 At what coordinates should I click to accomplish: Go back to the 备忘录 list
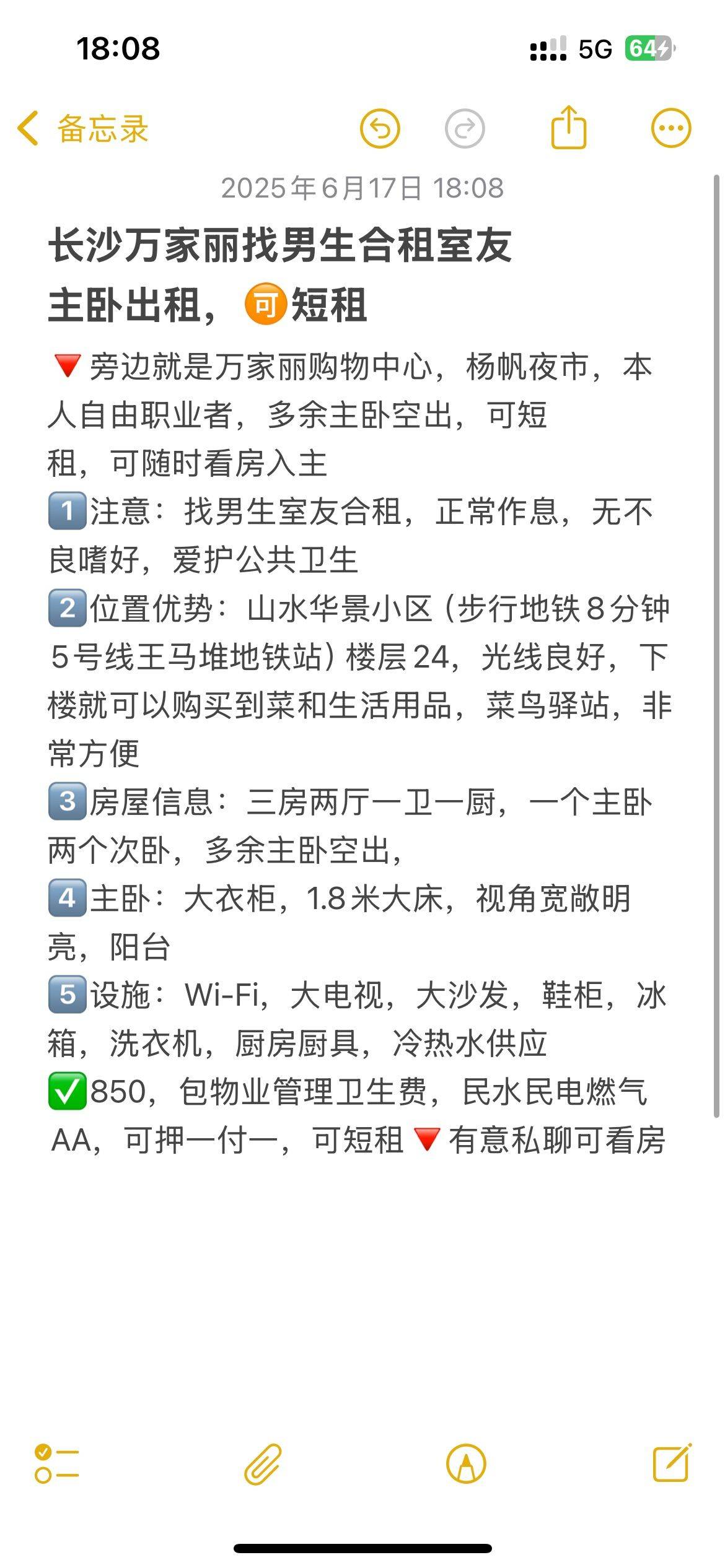[83, 129]
